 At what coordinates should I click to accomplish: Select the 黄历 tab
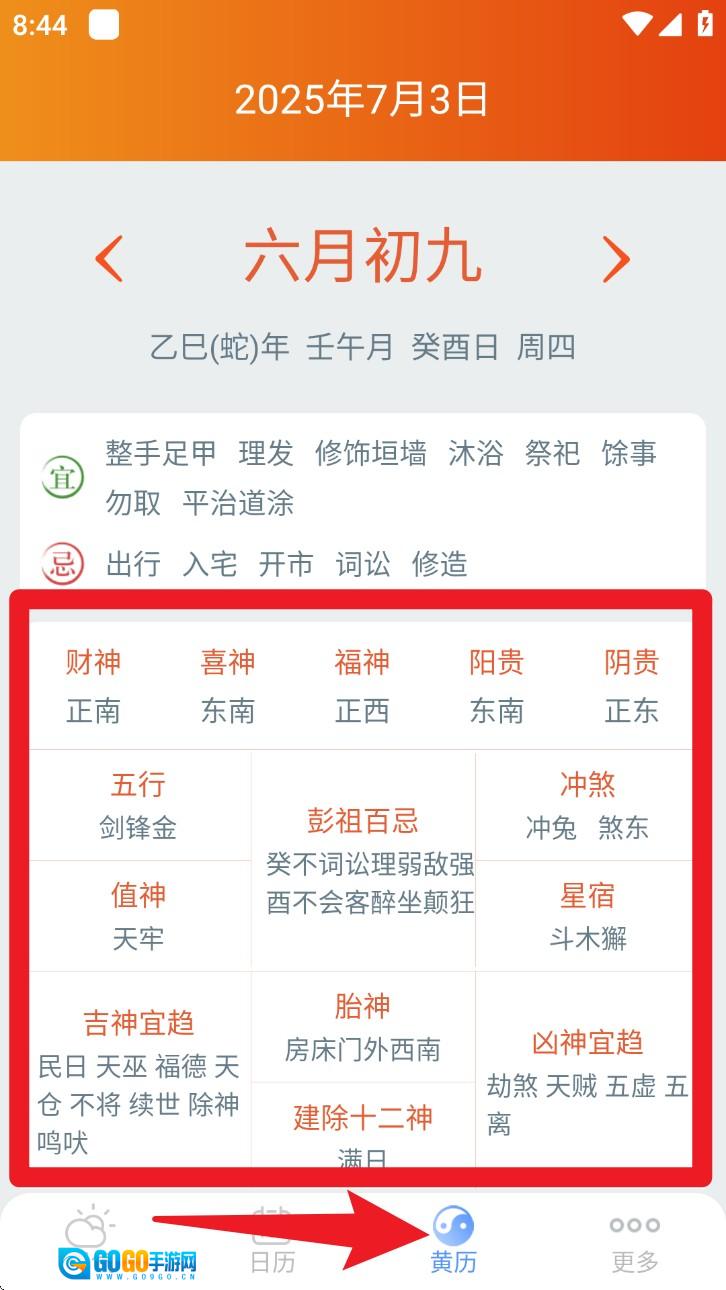click(x=453, y=1240)
